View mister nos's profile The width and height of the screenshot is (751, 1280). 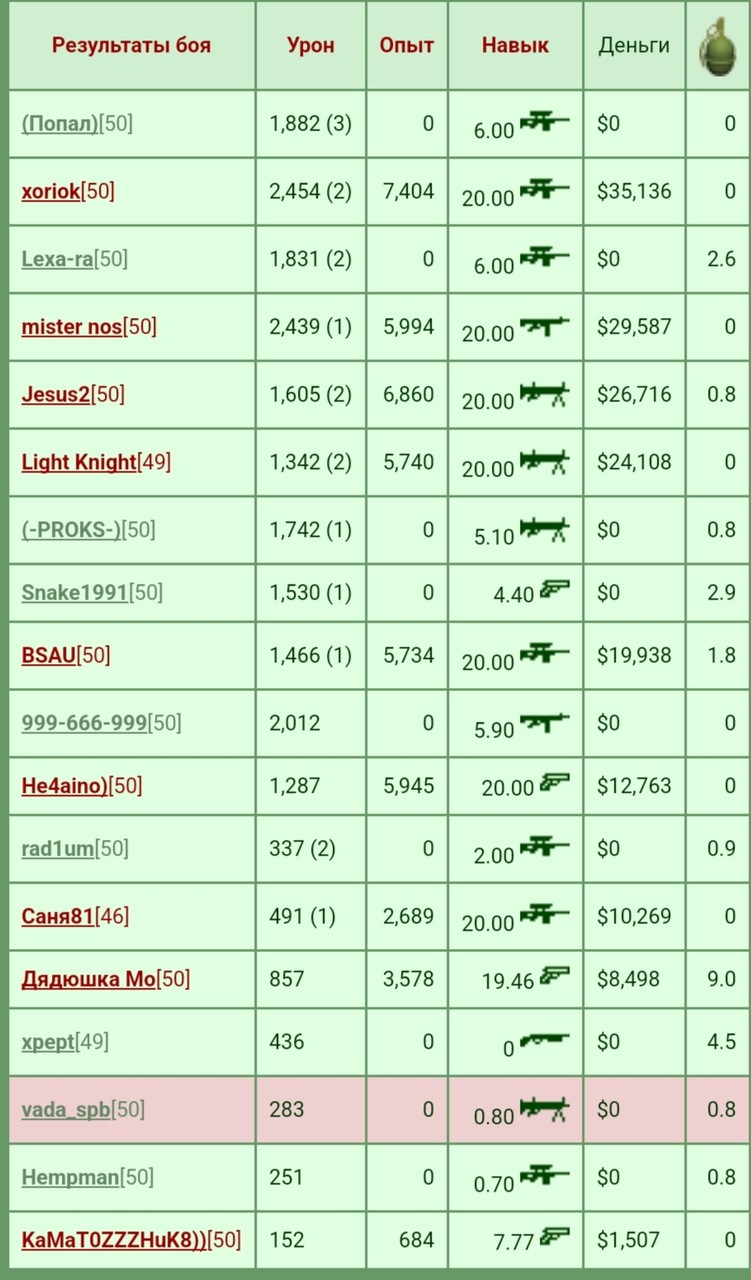click(x=72, y=327)
